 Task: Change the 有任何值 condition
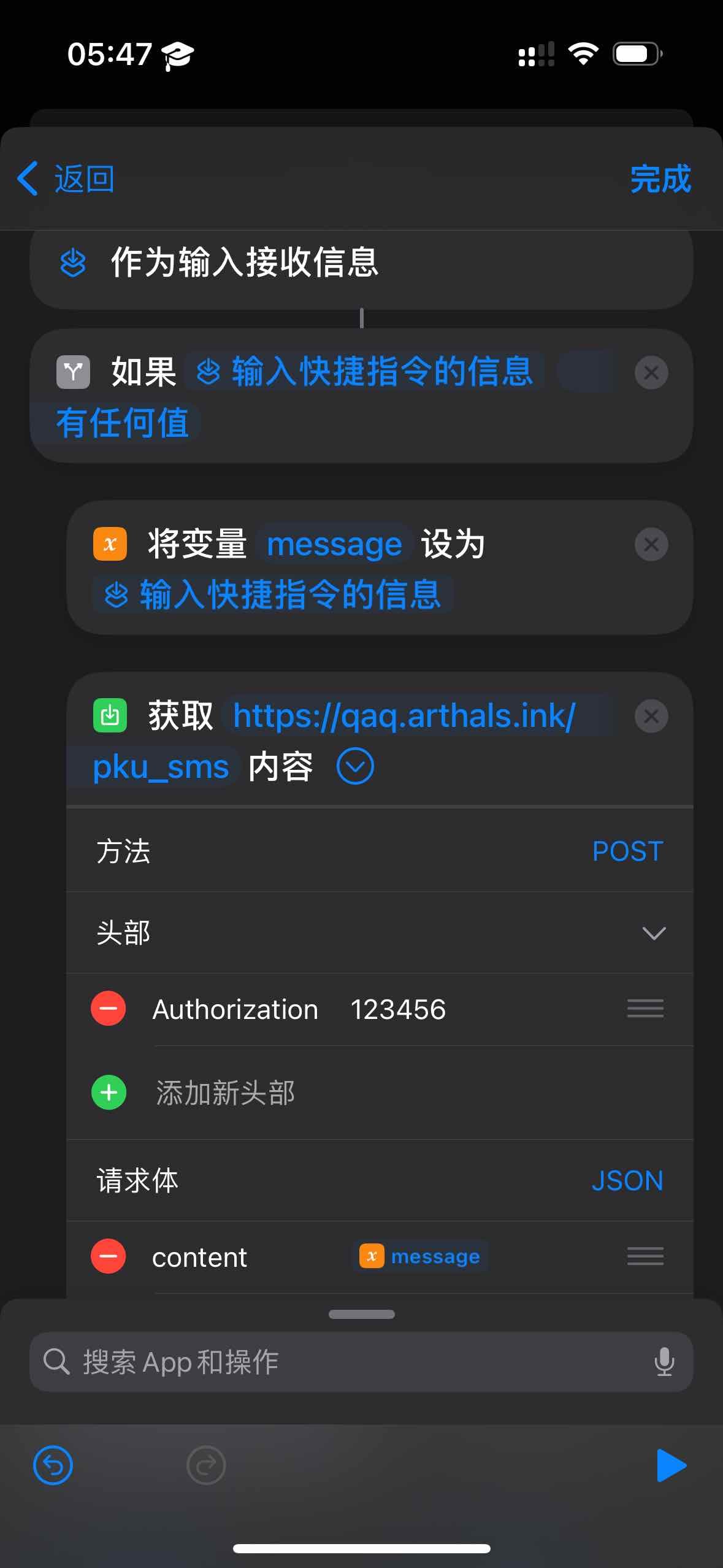click(x=123, y=423)
